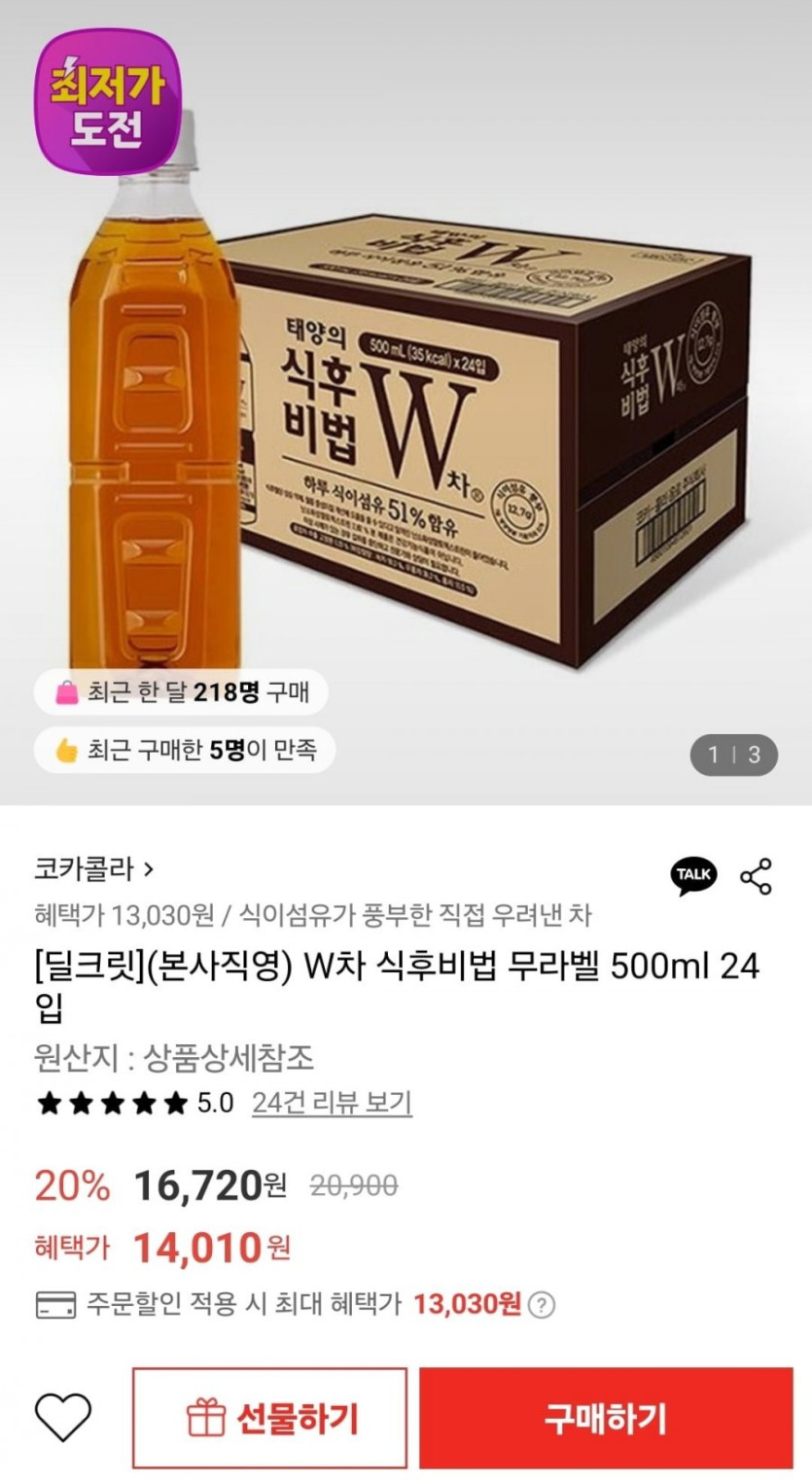Show help for 최대 혜택가 question mark
Viewport: 812px width, 1481px height.
click(542, 1304)
